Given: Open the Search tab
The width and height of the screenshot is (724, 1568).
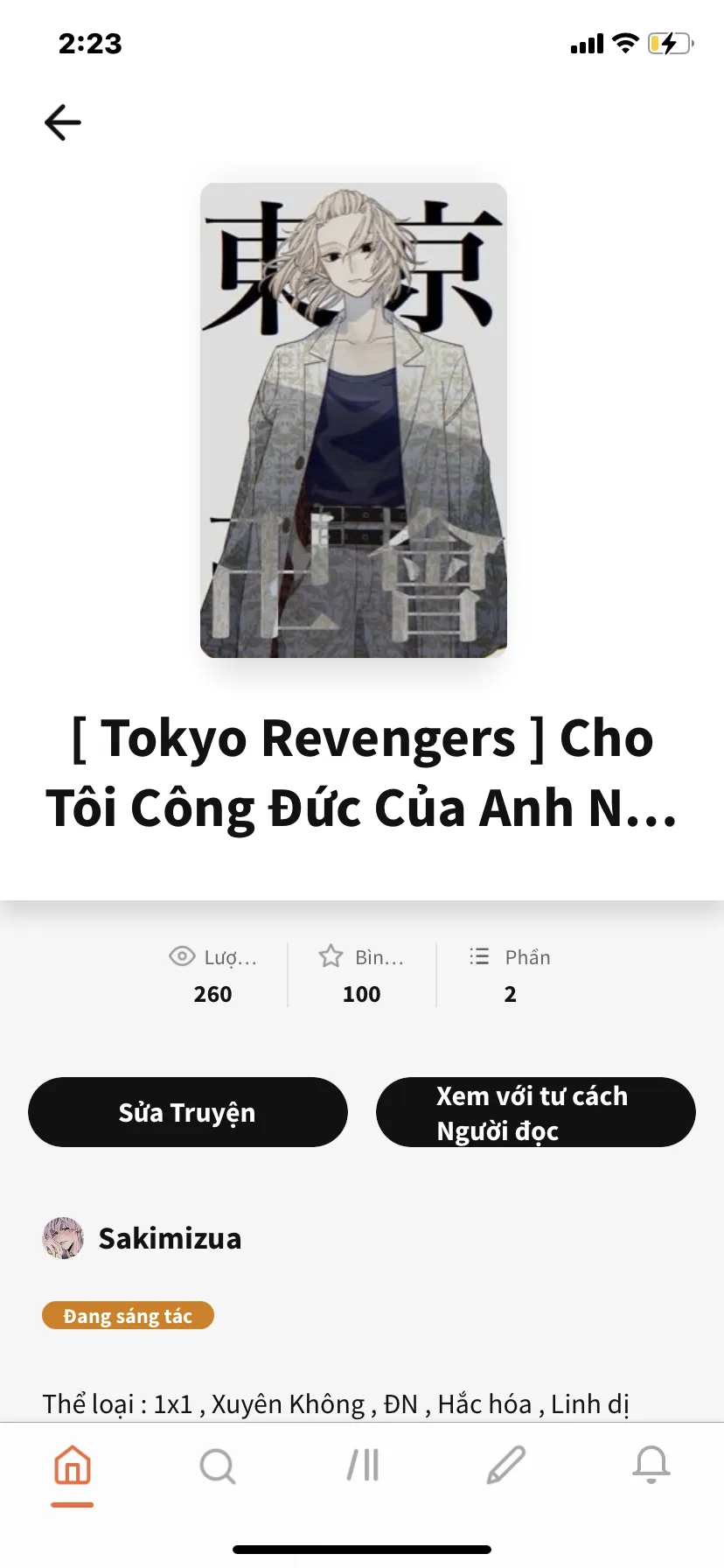Looking at the screenshot, I should coord(217,1466).
